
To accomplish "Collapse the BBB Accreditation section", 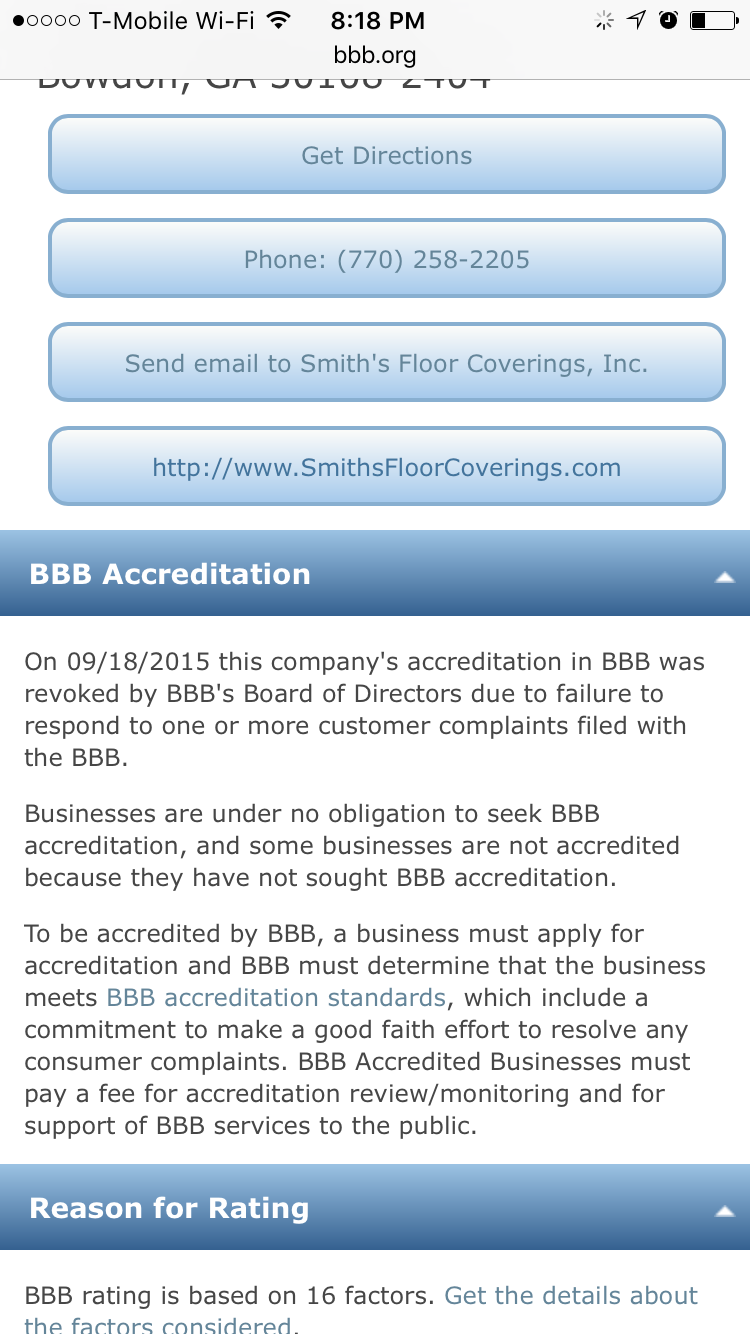I will tap(375, 573).
